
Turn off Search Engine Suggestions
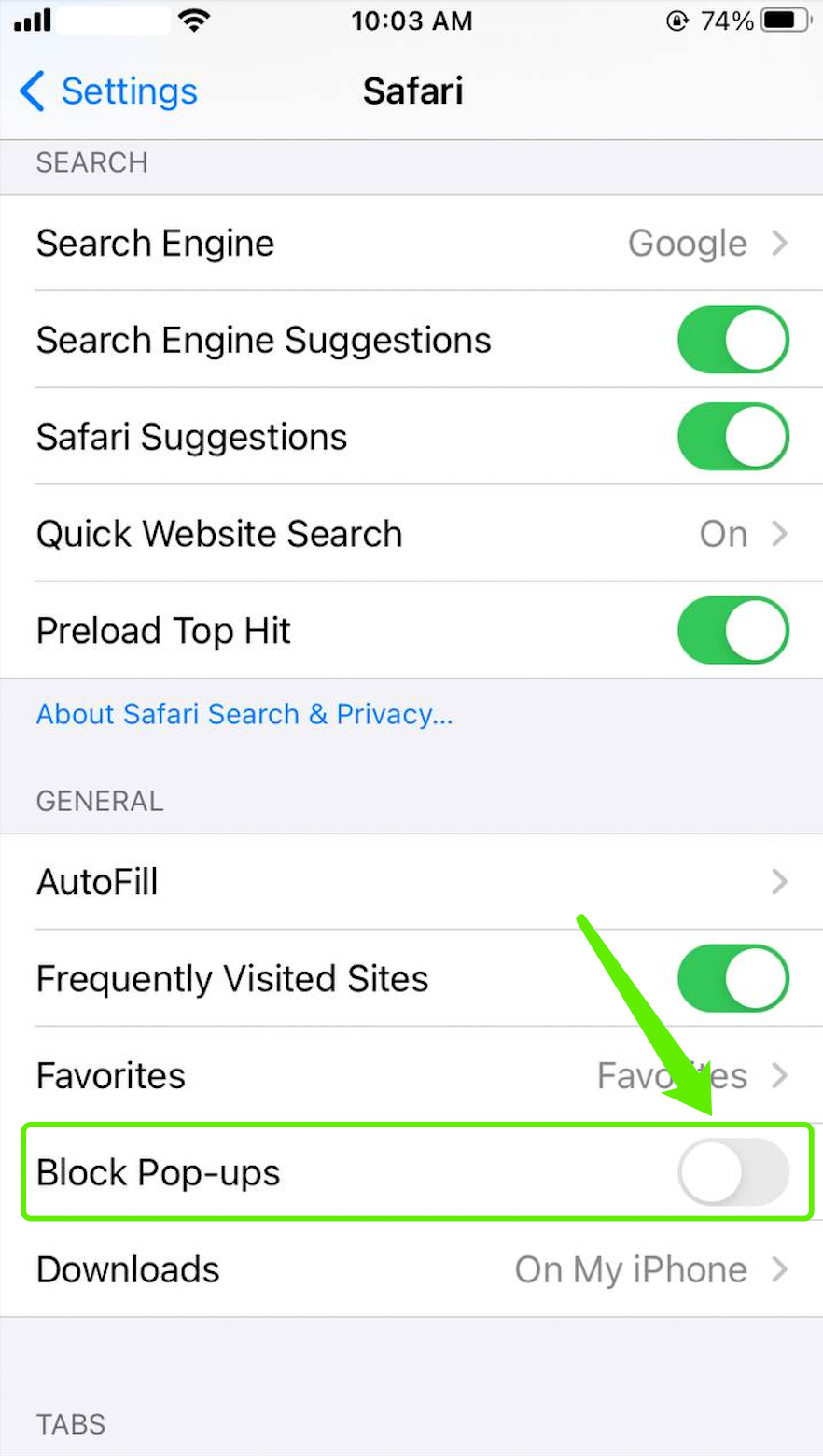pyautogui.click(x=732, y=340)
